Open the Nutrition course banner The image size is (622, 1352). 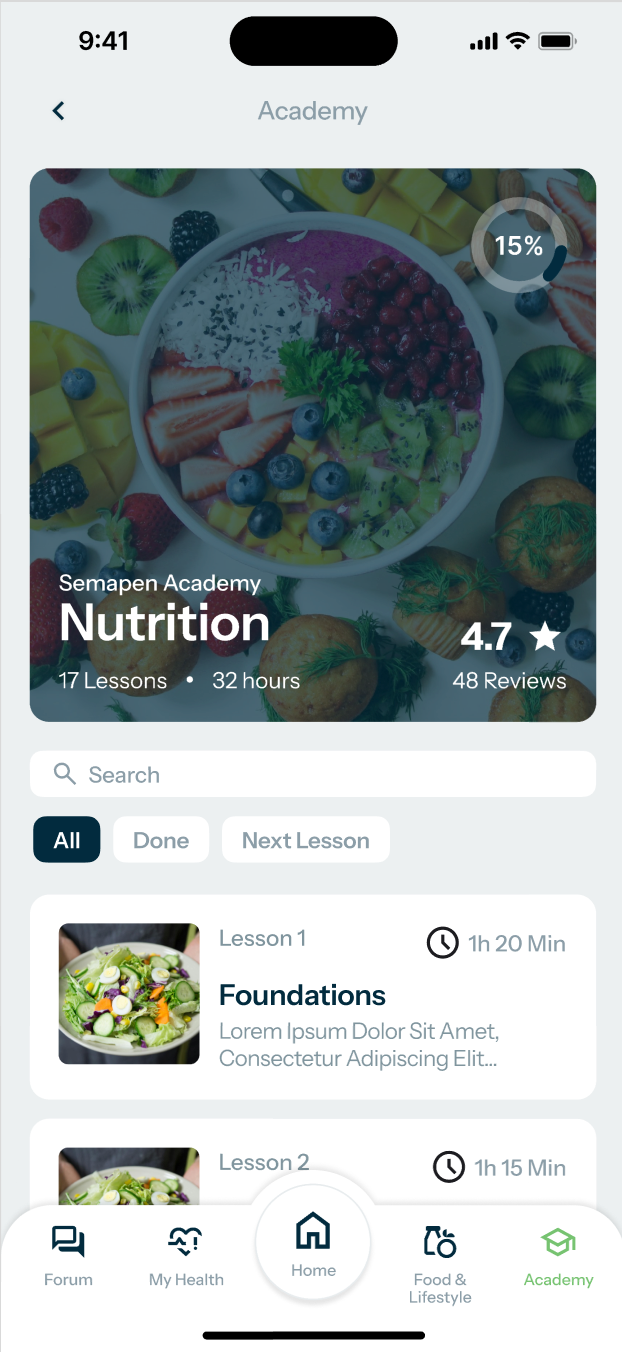tap(312, 444)
